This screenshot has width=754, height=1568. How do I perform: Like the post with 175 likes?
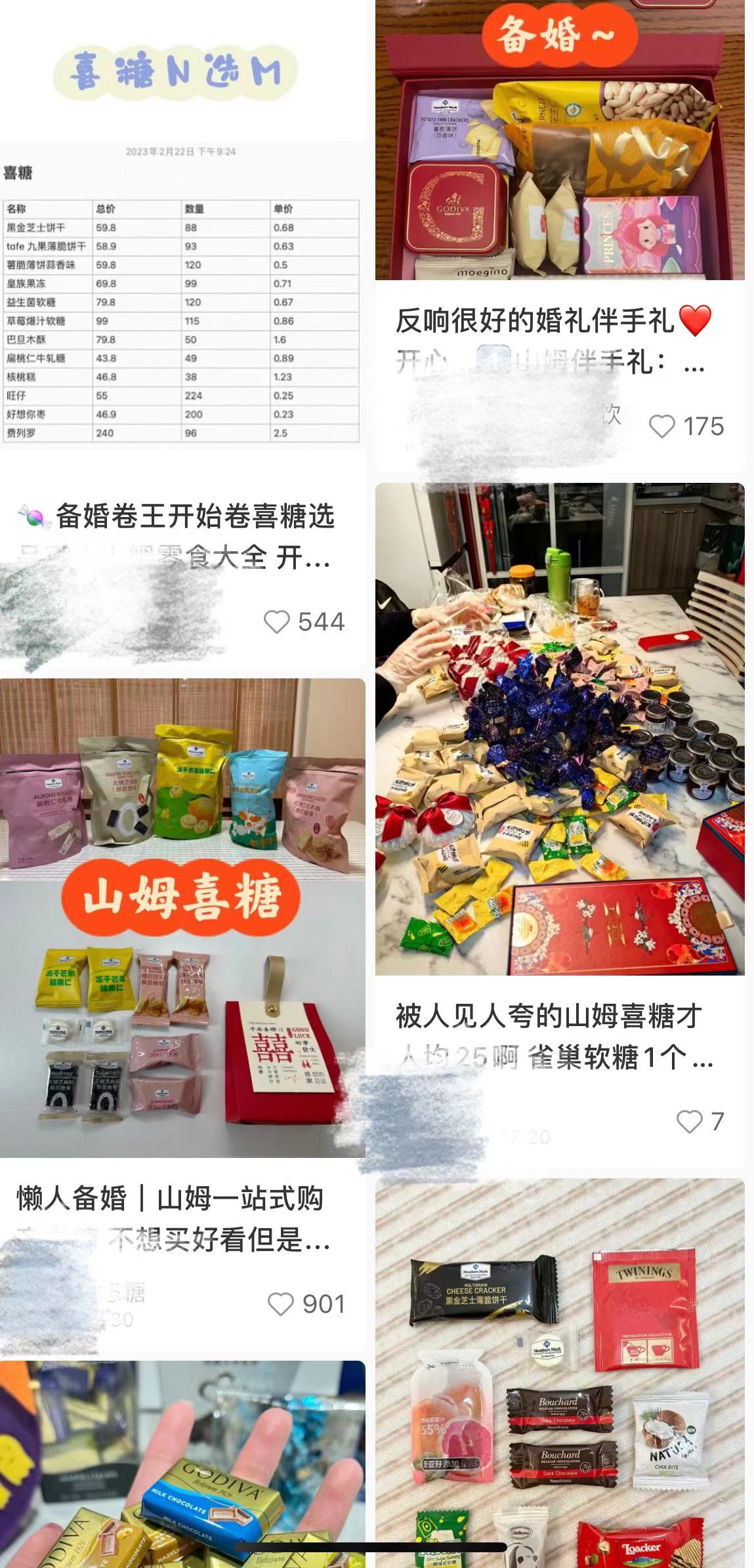661,426
